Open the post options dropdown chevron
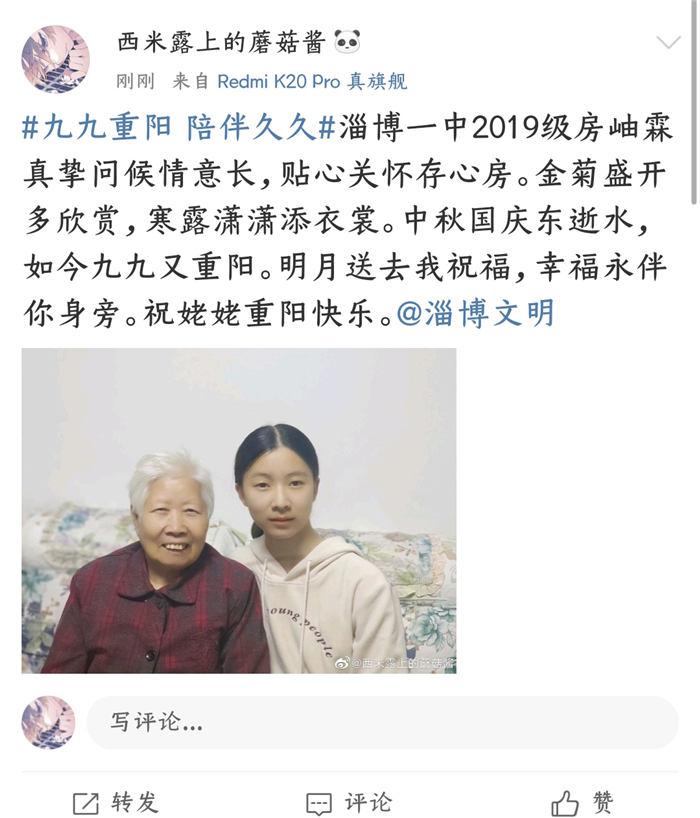700x818 pixels. [667, 43]
